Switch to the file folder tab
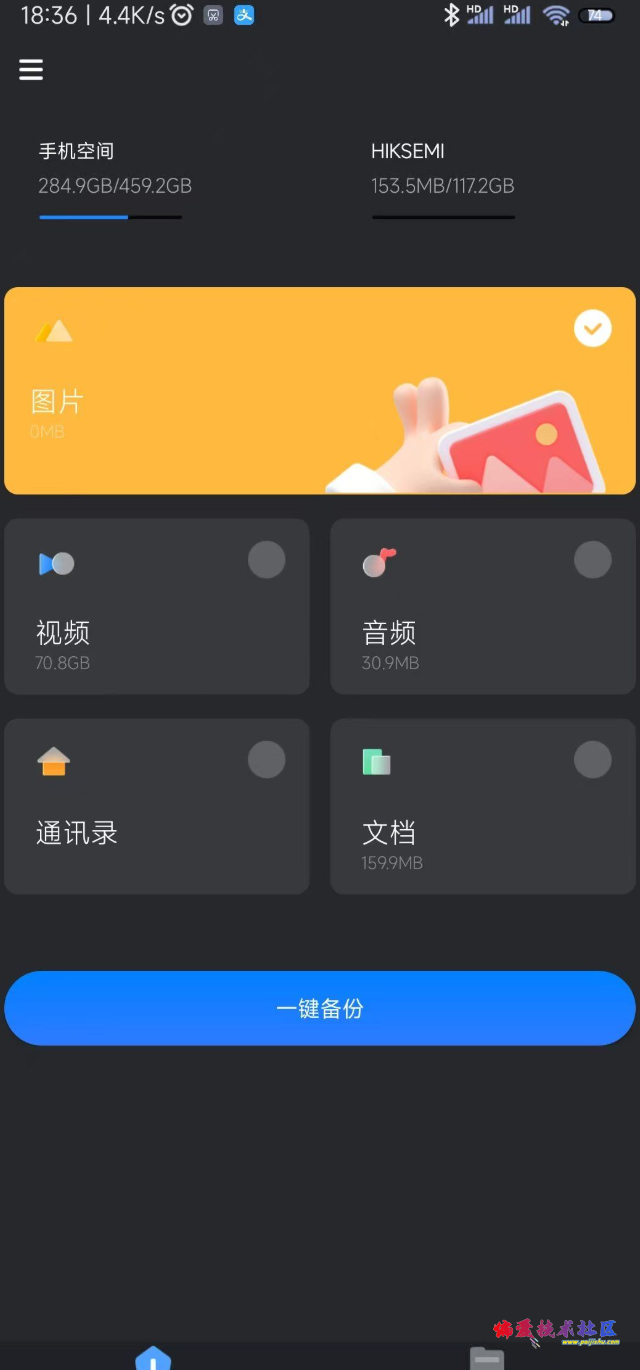 point(487,1358)
